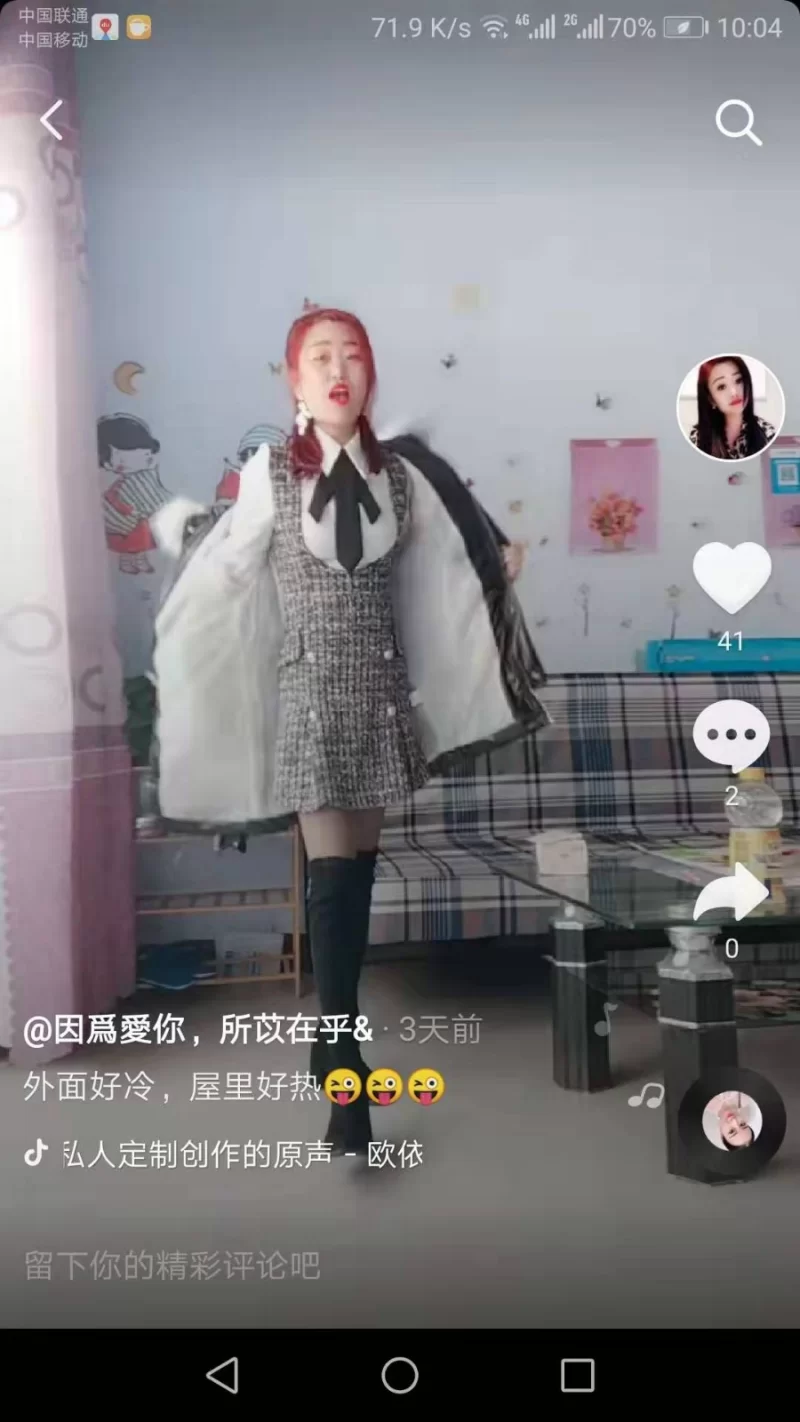The image size is (800, 1422).
Task: Go back using the top-left arrow
Action: pos(51,121)
